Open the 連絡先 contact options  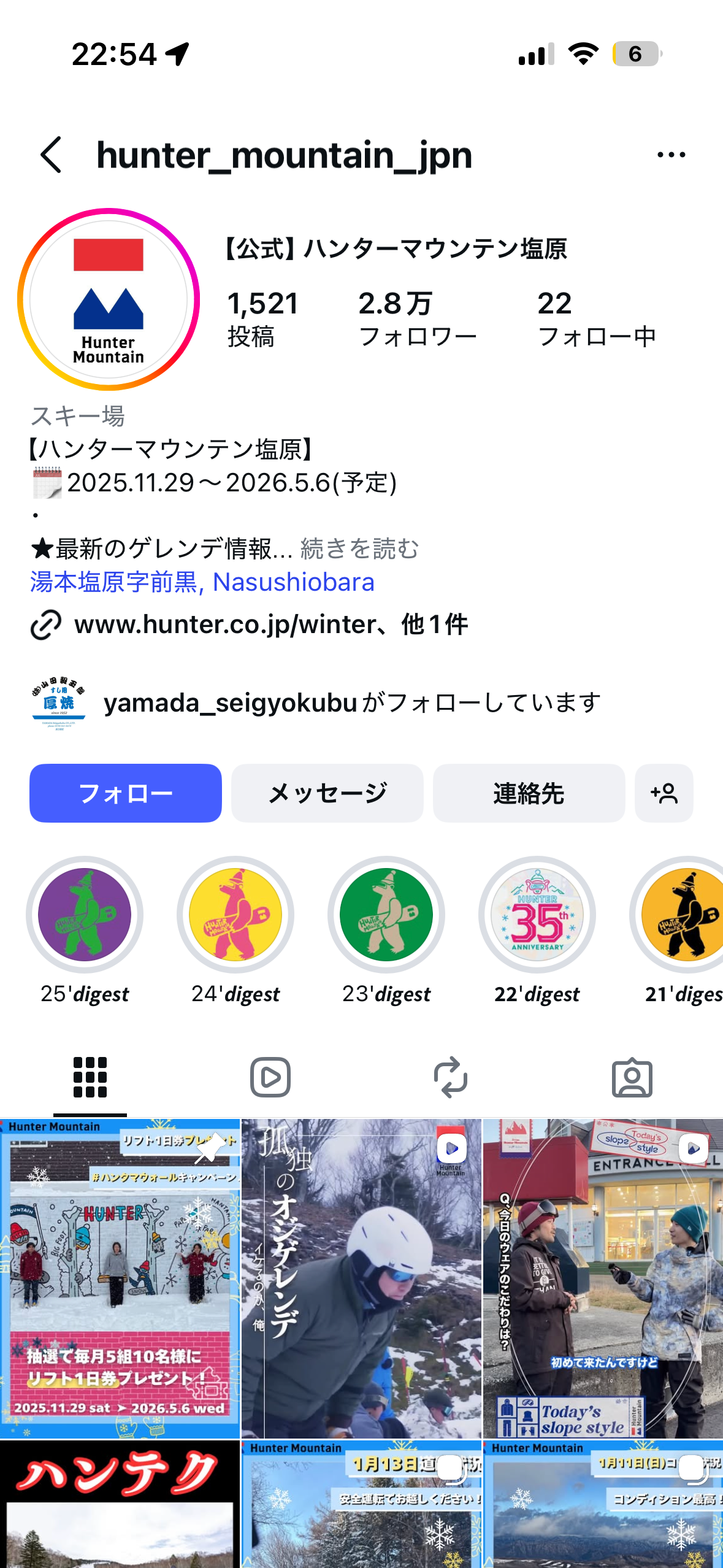click(x=529, y=793)
